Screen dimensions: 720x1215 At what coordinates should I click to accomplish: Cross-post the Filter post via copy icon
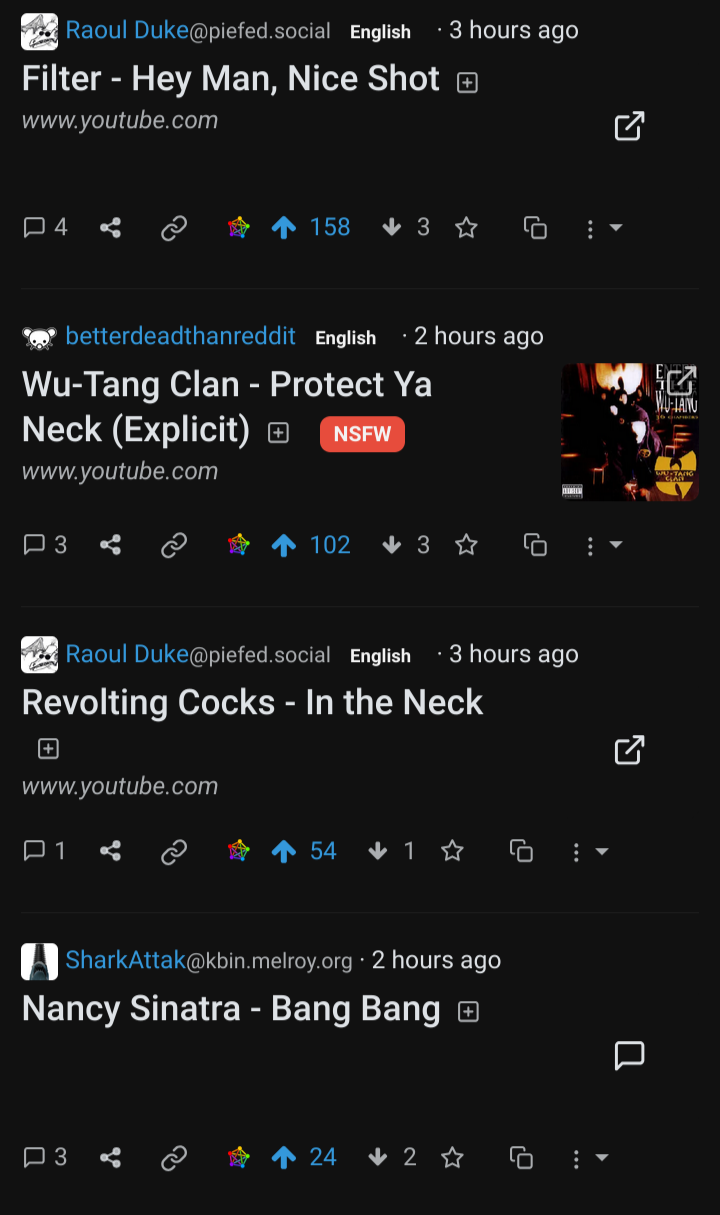535,228
